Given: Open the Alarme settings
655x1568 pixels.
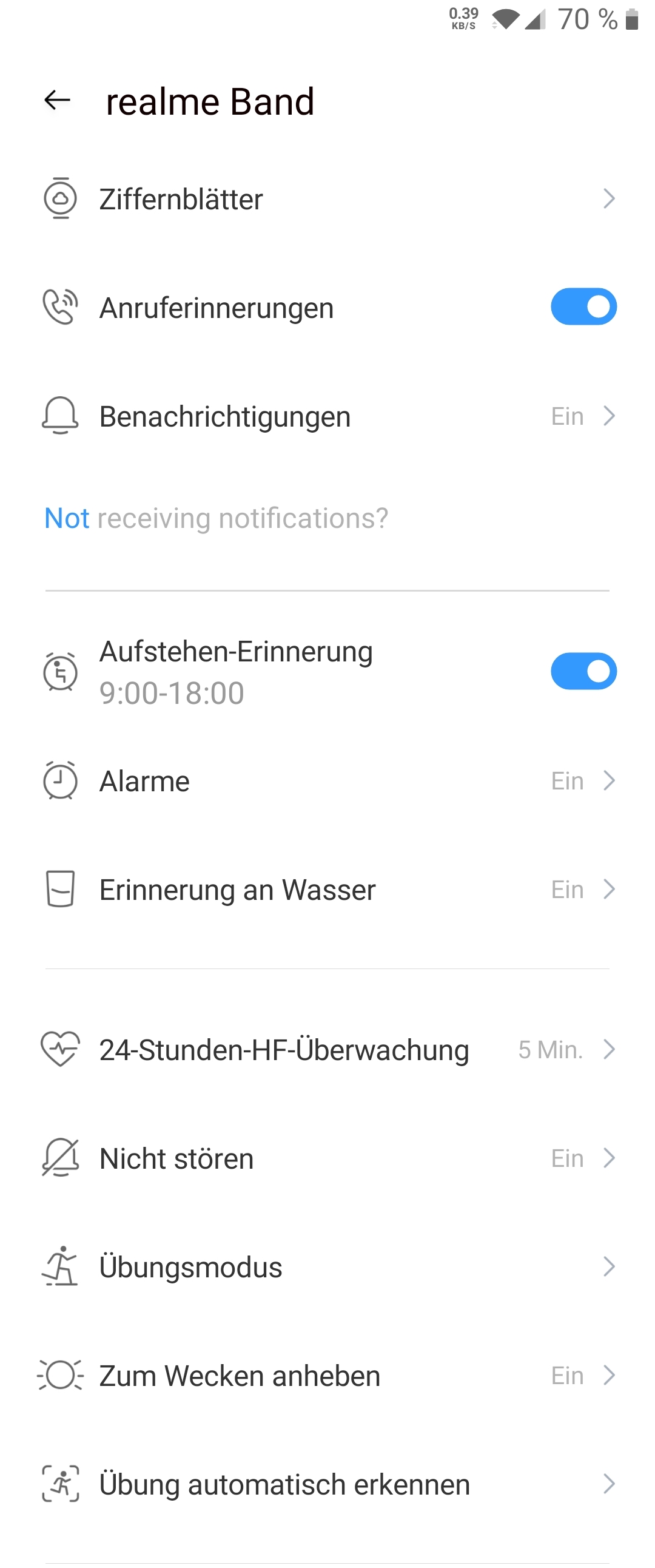Looking at the screenshot, I should pos(327,781).
